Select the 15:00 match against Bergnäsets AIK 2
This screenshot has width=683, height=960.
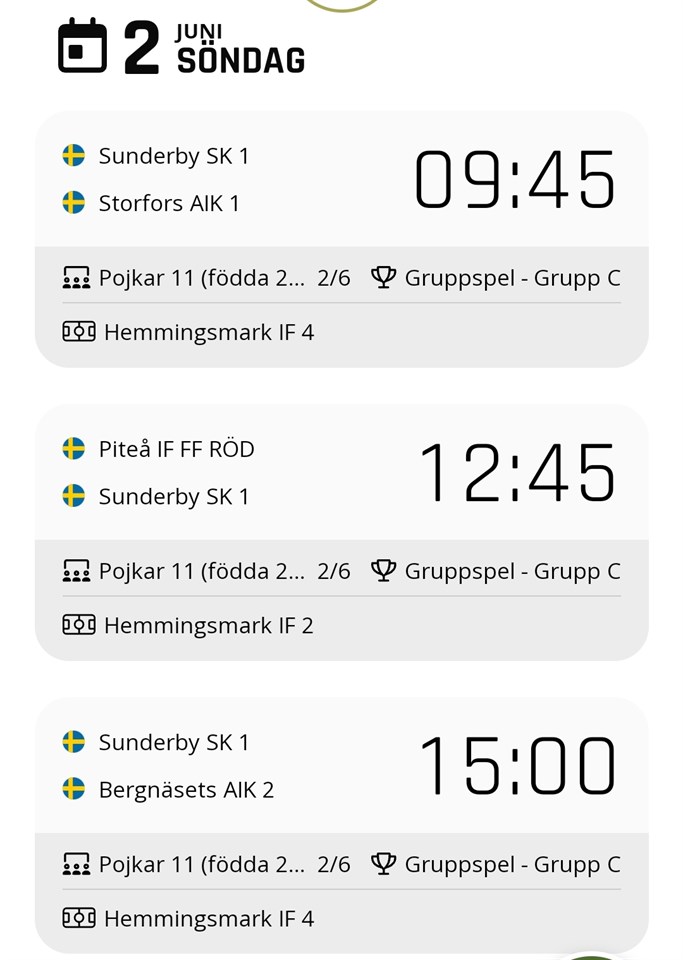pyautogui.click(x=341, y=766)
